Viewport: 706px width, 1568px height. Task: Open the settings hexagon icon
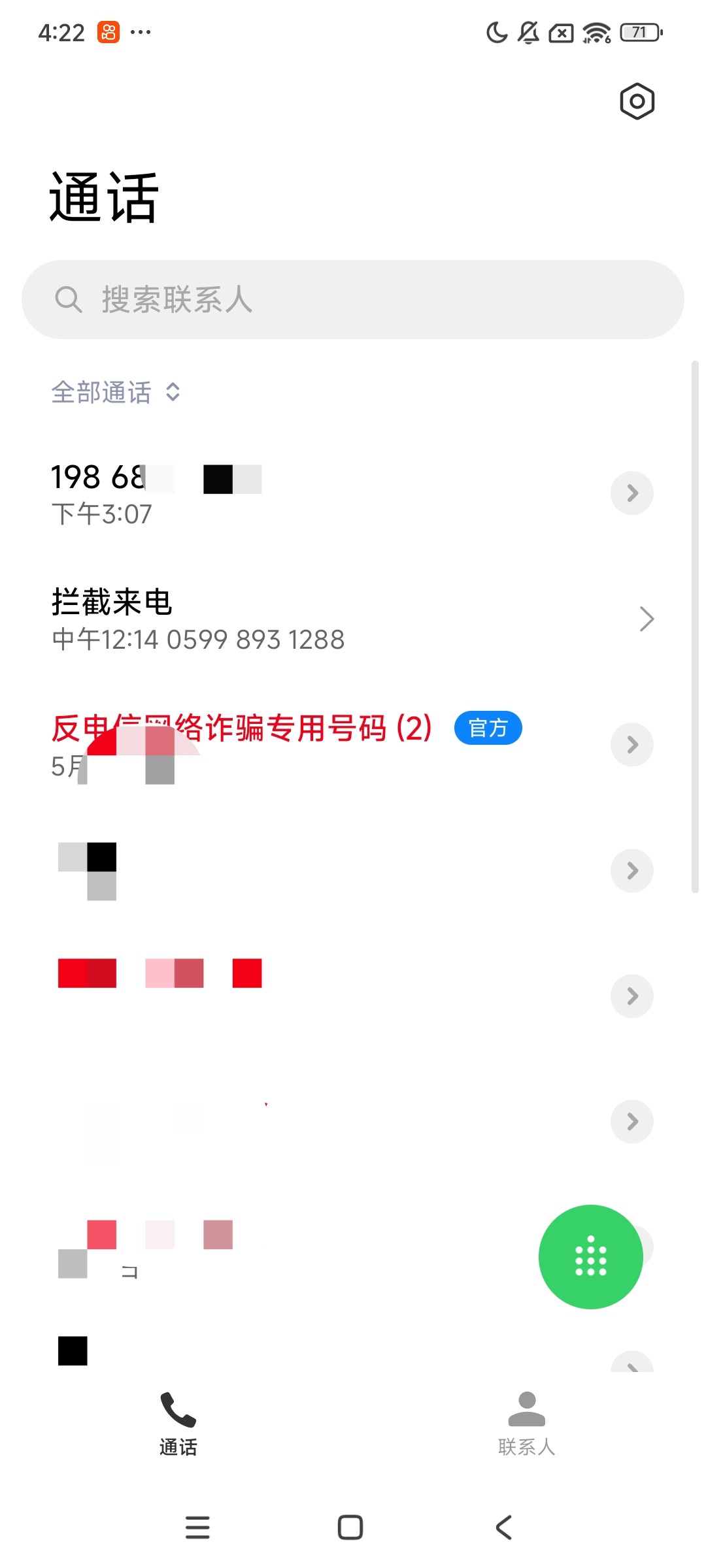tap(637, 101)
